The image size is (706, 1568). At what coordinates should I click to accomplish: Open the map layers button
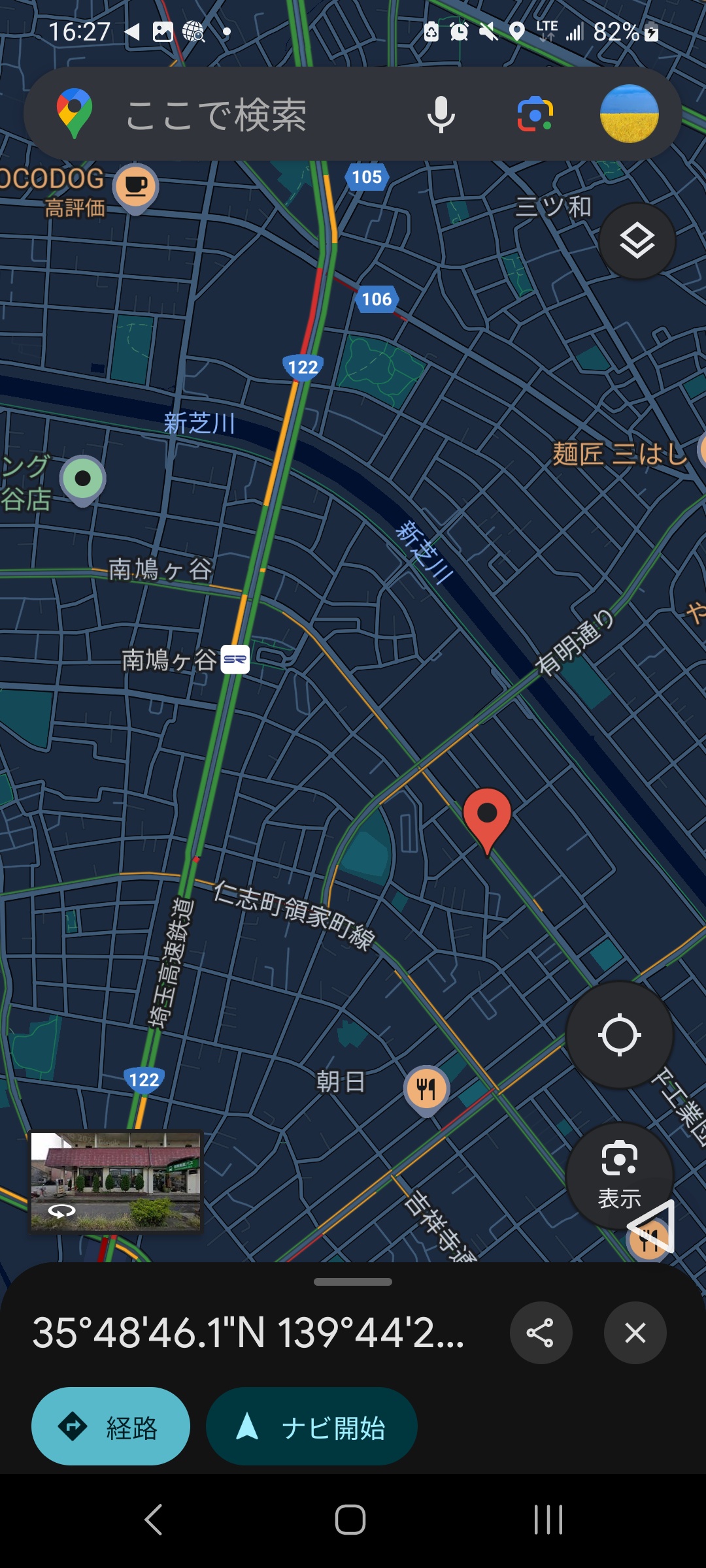637,241
